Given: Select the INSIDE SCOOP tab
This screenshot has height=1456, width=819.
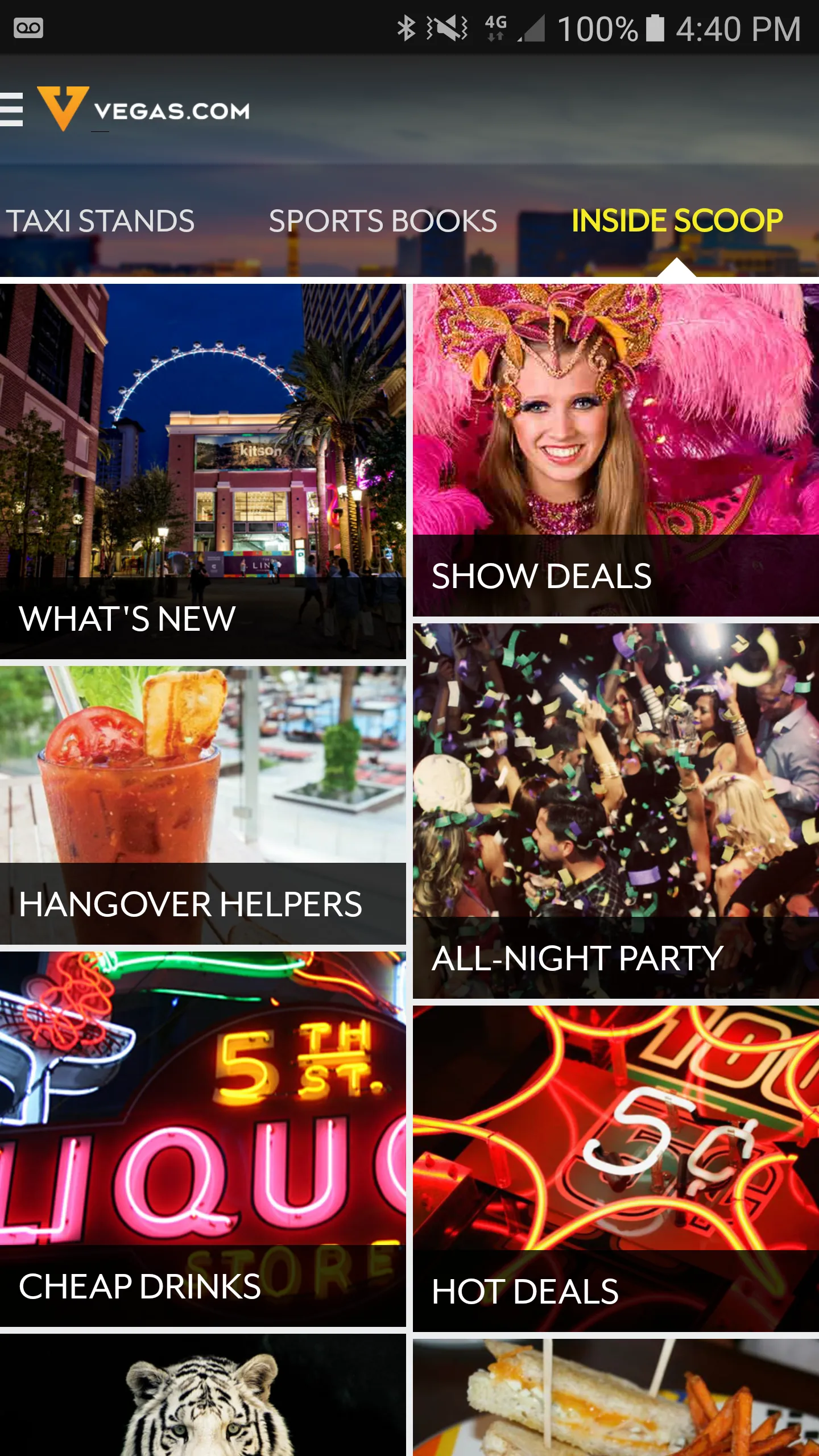Looking at the screenshot, I should pyautogui.click(x=677, y=220).
